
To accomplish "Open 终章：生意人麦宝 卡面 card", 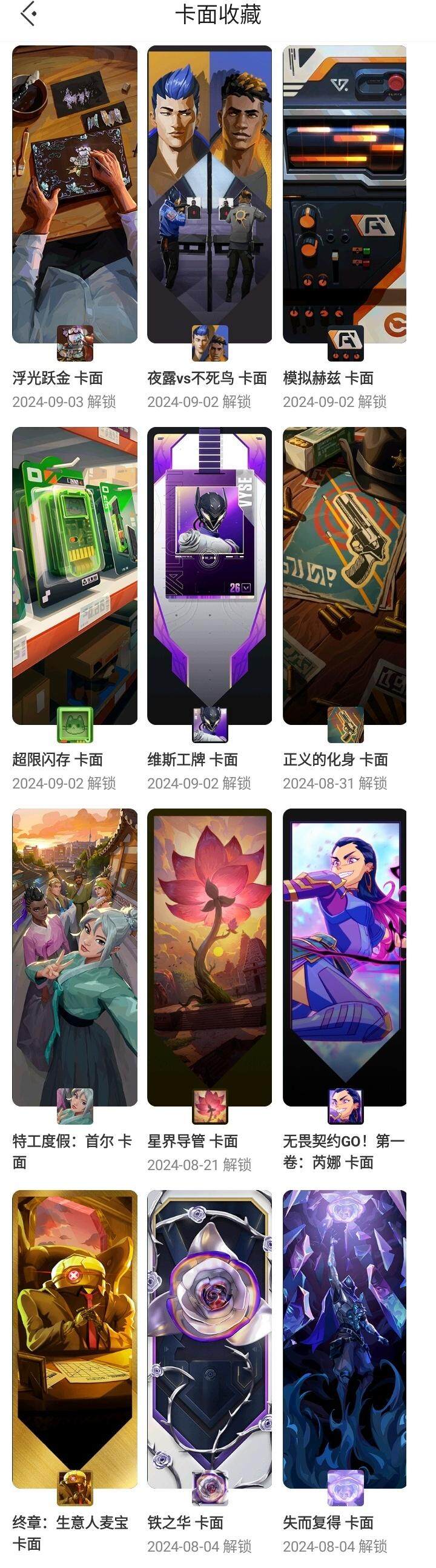I will pos(75,1338).
